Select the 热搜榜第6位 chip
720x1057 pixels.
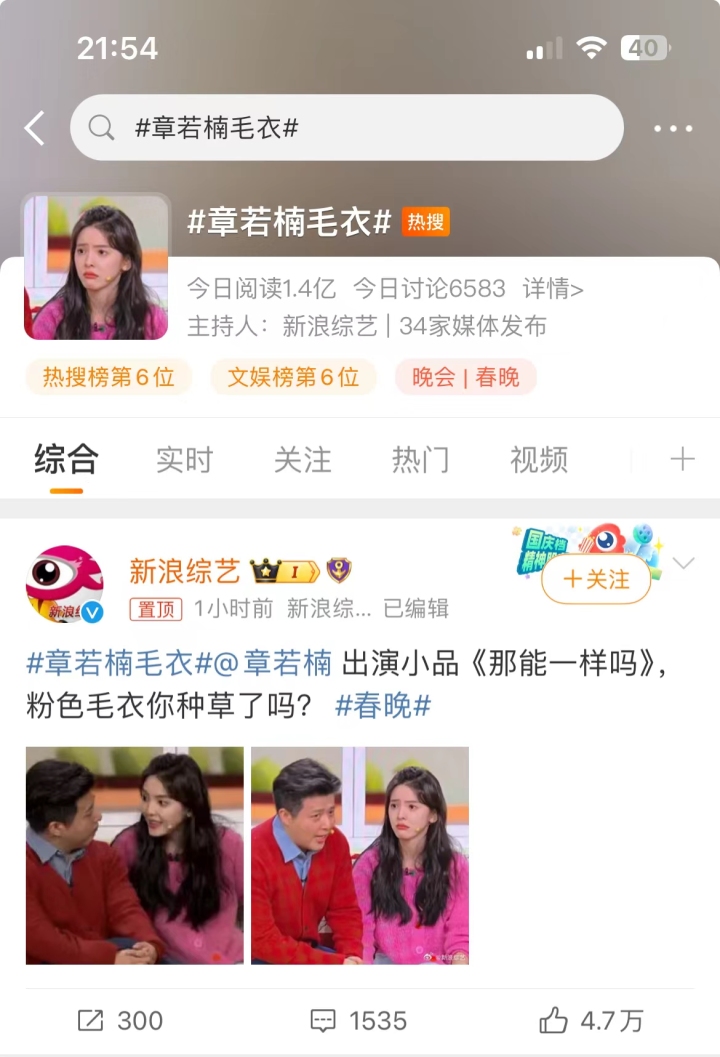click(x=108, y=377)
